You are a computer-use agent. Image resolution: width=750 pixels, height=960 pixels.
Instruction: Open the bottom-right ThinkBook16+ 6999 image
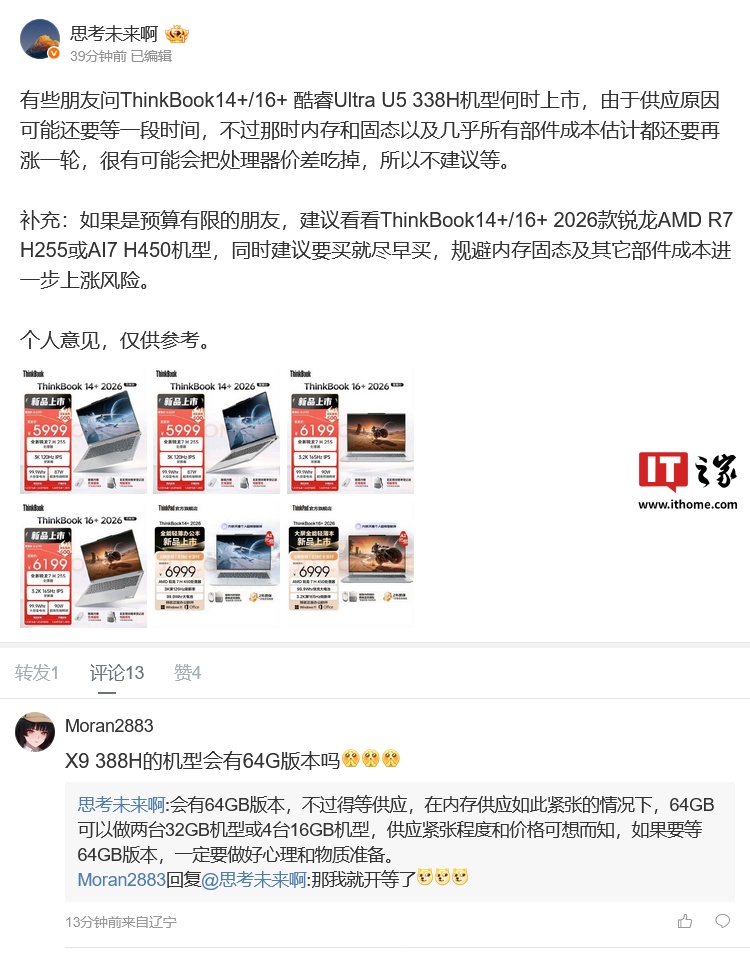click(x=350, y=565)
